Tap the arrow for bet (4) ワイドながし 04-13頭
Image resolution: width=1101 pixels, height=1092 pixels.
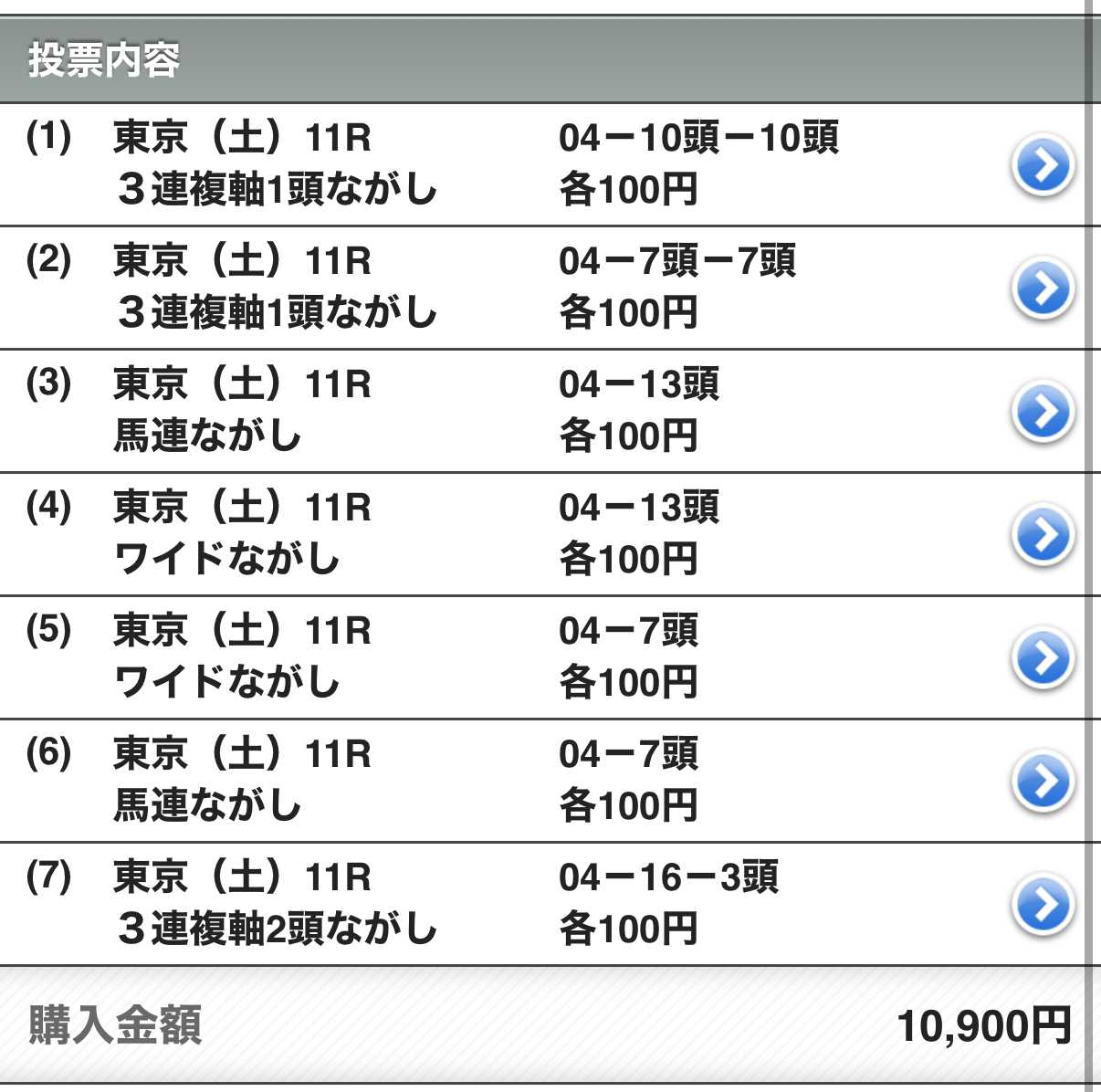[x=1043, y=535]
